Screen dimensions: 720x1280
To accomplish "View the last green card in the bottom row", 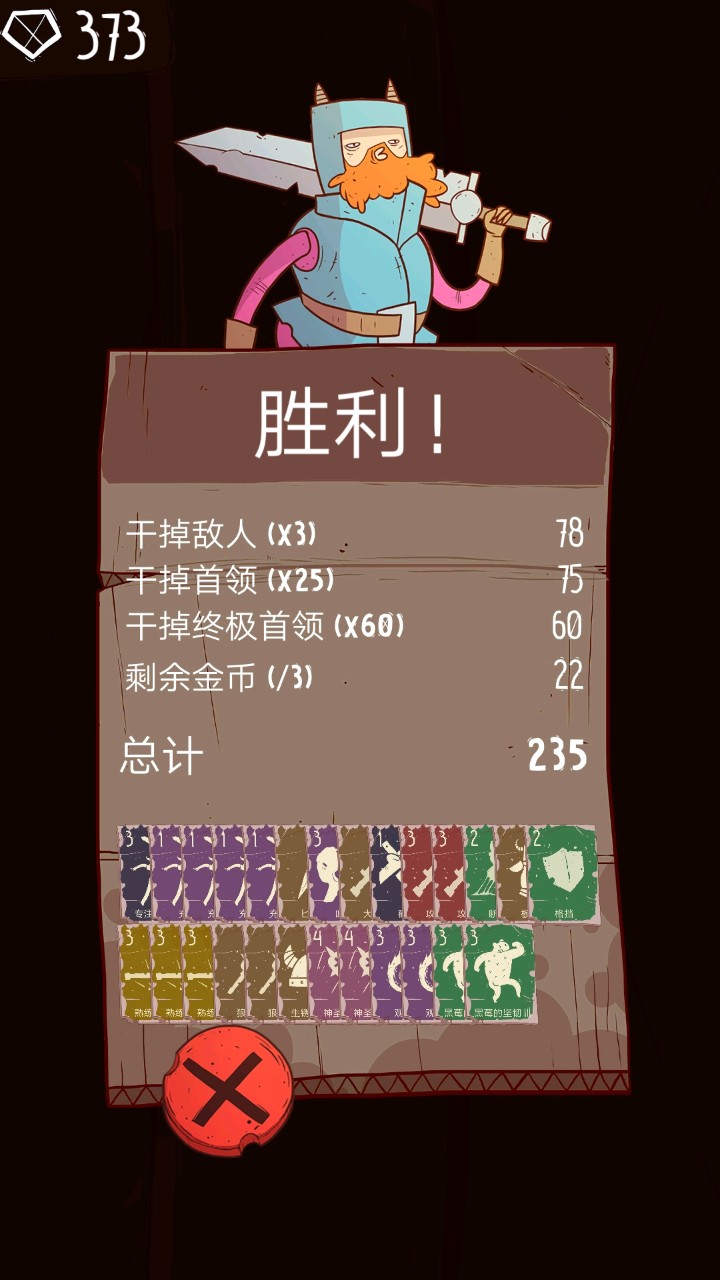I will tap(500, 970).
